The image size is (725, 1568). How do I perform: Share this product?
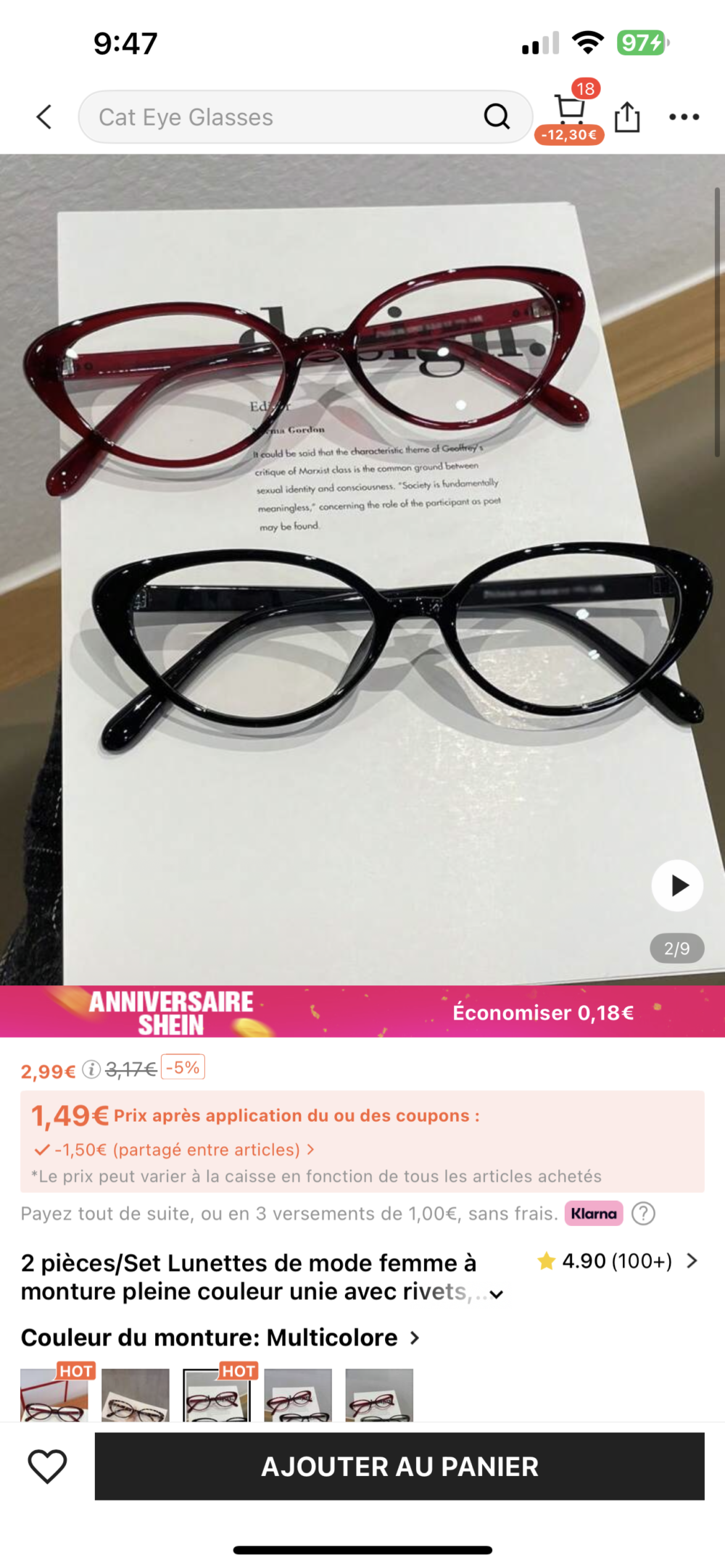627,117
